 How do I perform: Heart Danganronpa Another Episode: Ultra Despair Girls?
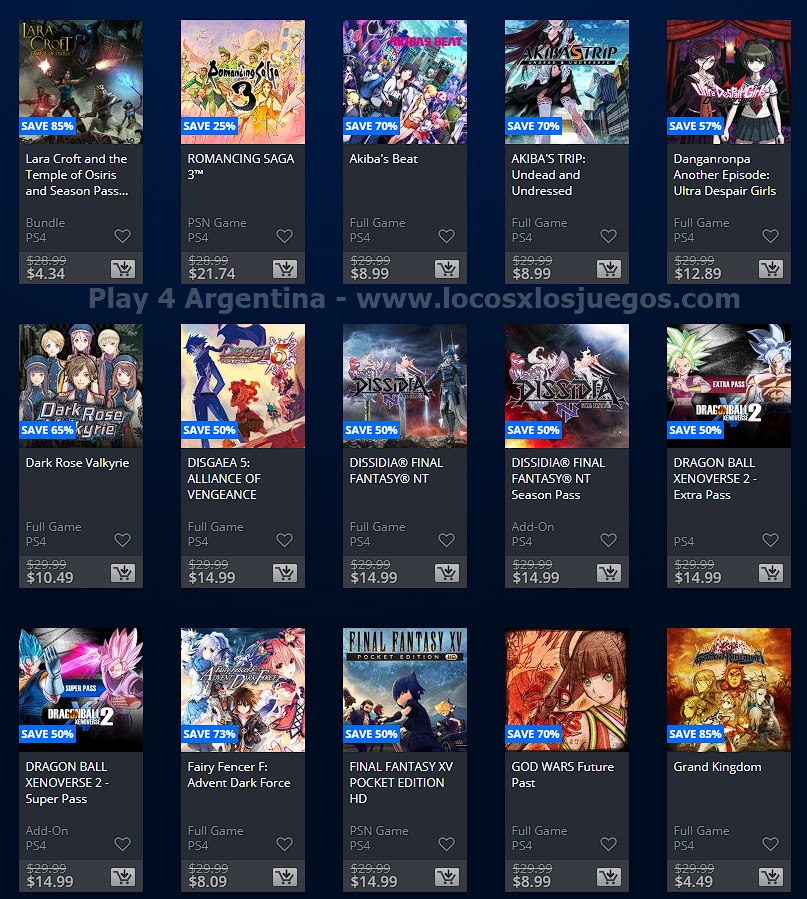770,237
